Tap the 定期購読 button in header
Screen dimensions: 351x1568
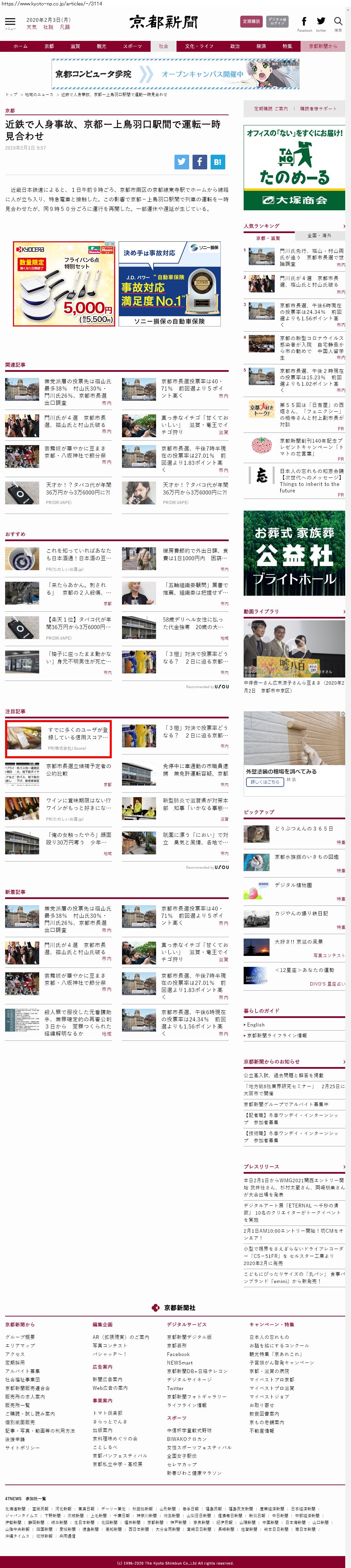click(x=251, y=22)
